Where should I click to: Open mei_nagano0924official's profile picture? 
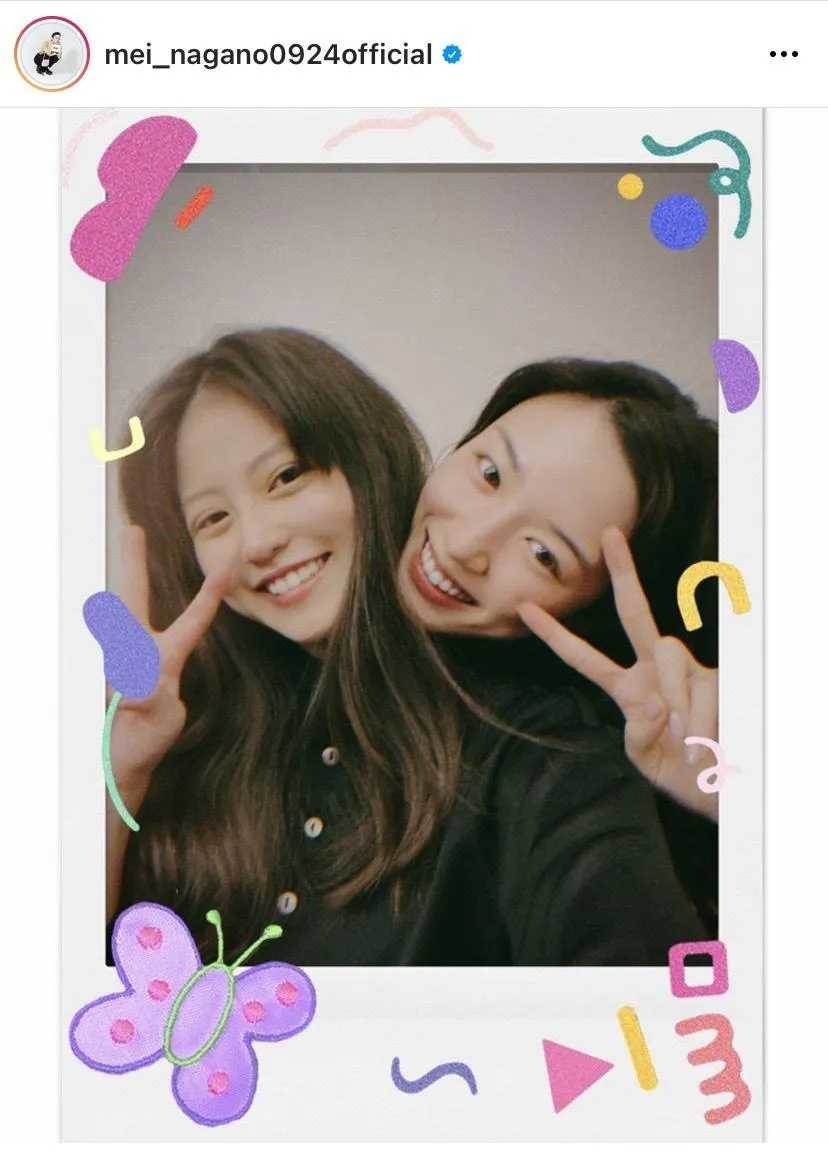coord(52,55)
